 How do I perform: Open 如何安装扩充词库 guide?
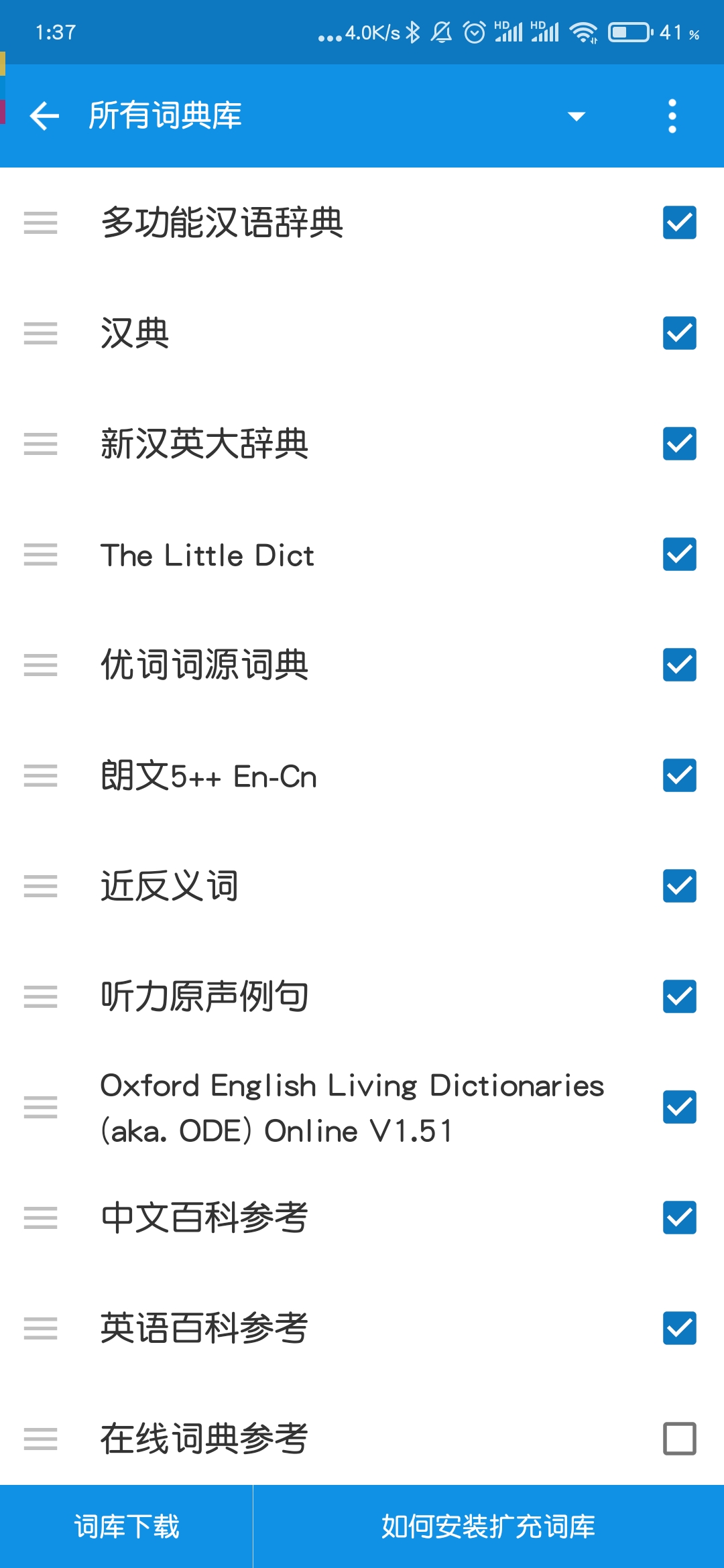click(488, 1526)
